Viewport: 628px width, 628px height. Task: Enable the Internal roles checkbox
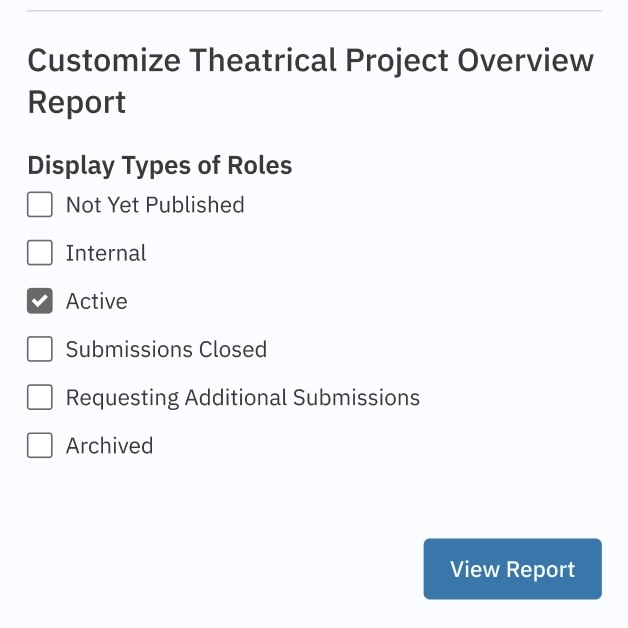[40, 253]
